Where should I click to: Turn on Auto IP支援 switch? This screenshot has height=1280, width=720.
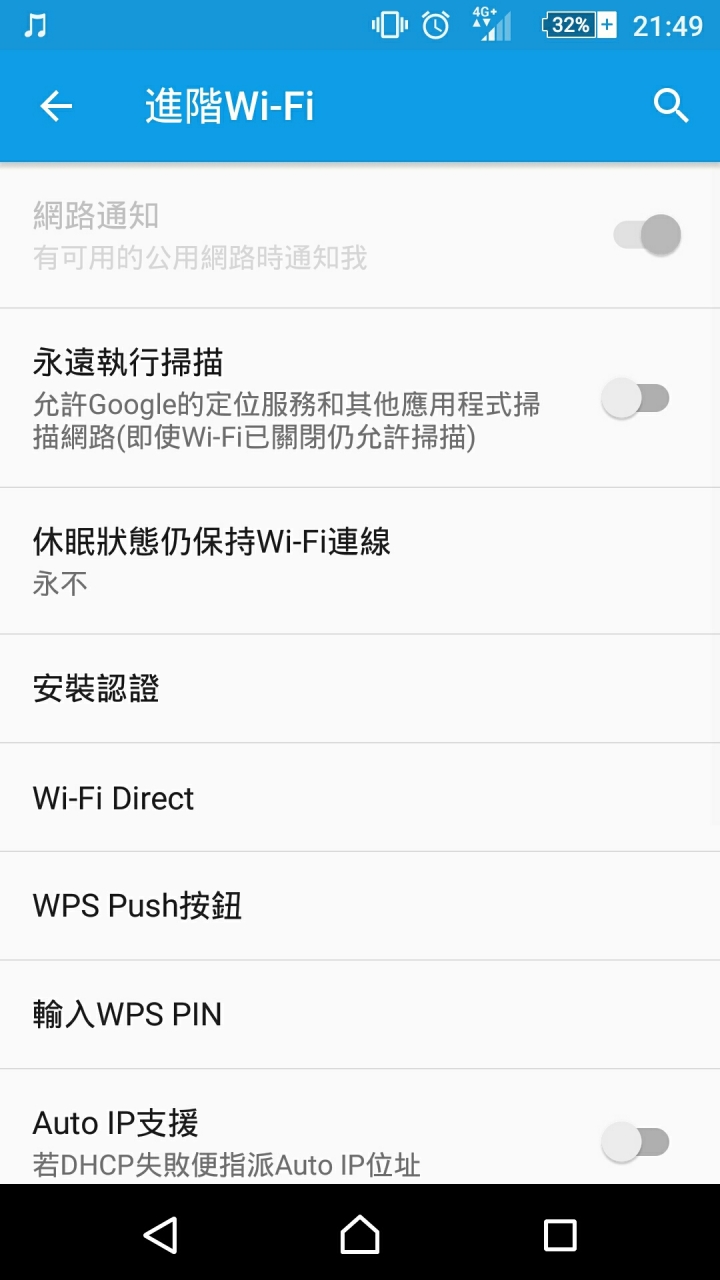636,1141
